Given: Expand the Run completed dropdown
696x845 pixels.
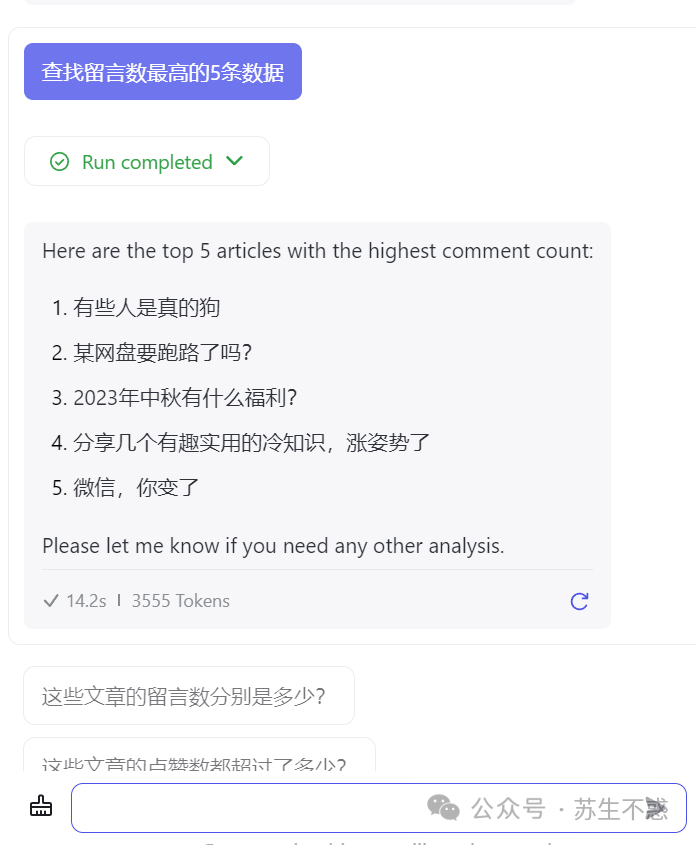Looking at the screenshot, I should (147, 162).
